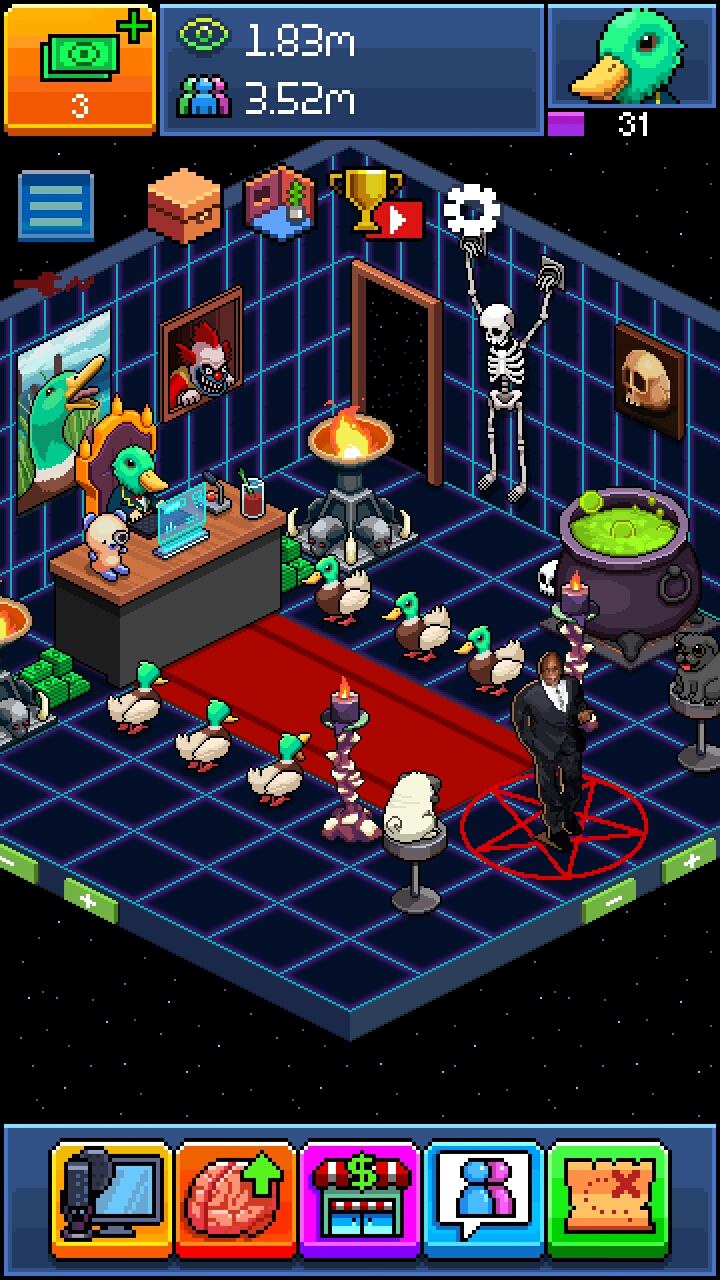This screenshot has width=720, height=1280.
Task: Open the duck profile avatar
Action: coord(632,55)
